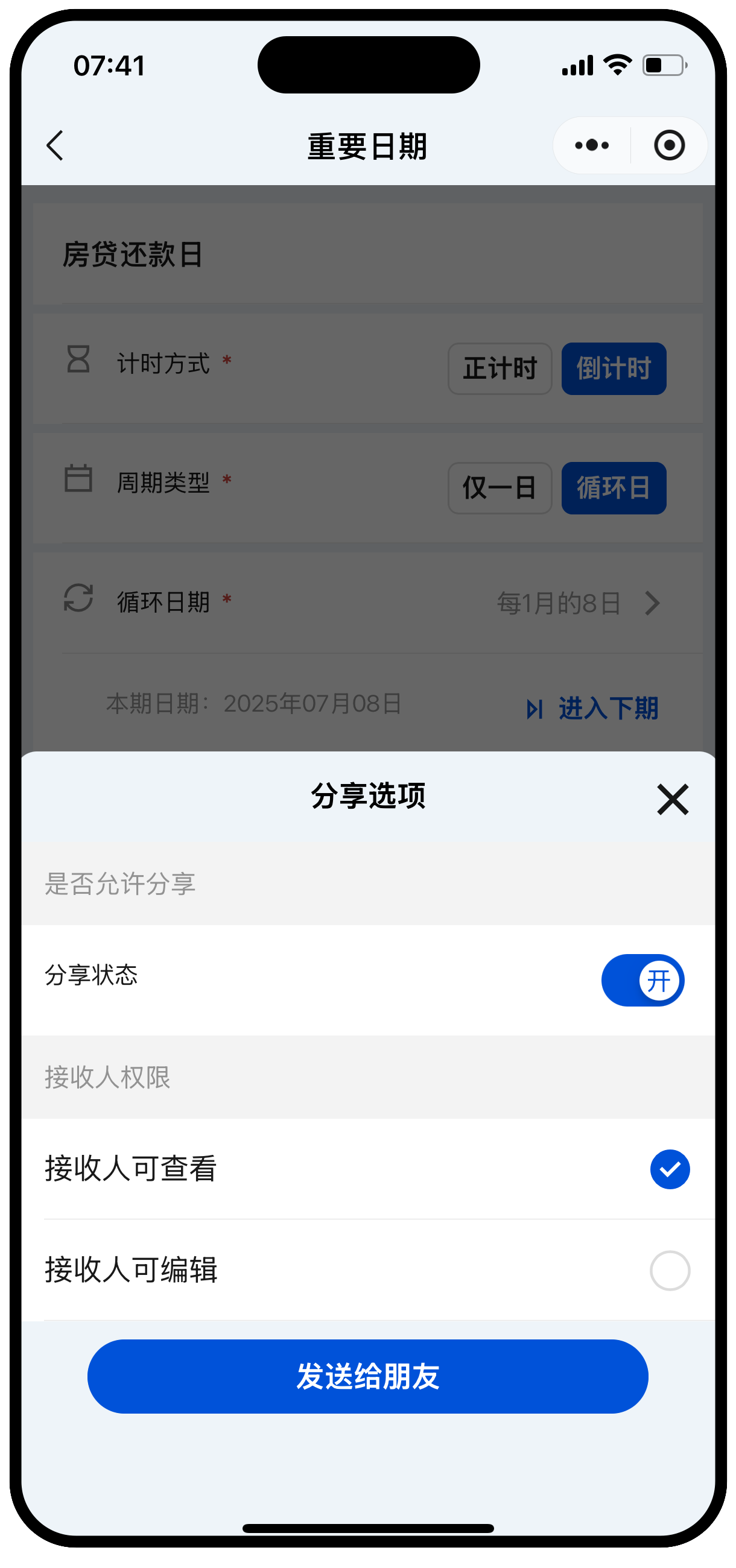Choose 接收人可编辑 permission
Image resolution: width=736 pixels, height=1568 pixels.
669,1270
